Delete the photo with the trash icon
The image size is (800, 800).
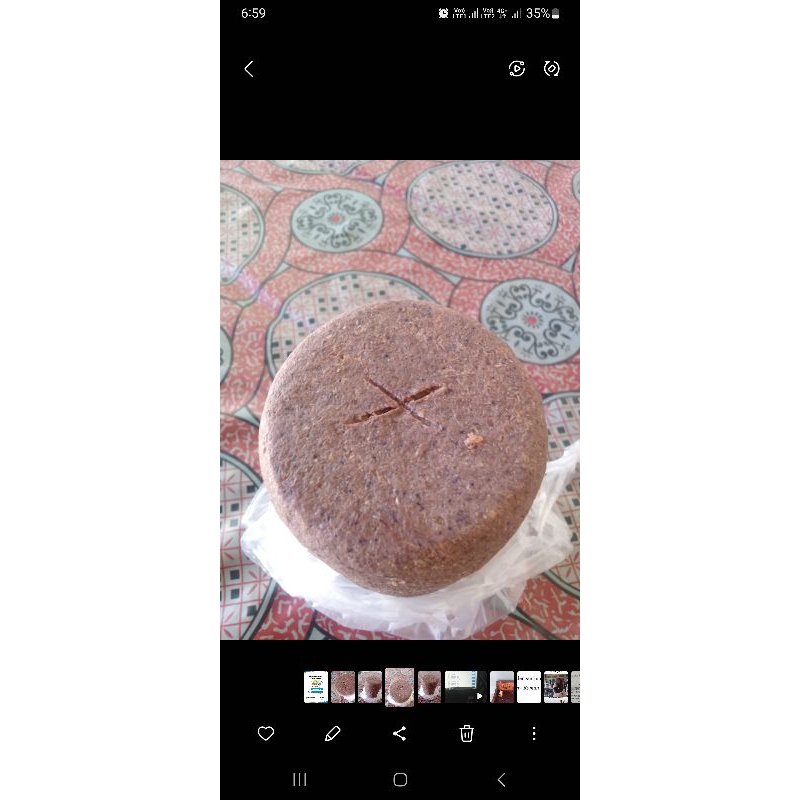466,734
